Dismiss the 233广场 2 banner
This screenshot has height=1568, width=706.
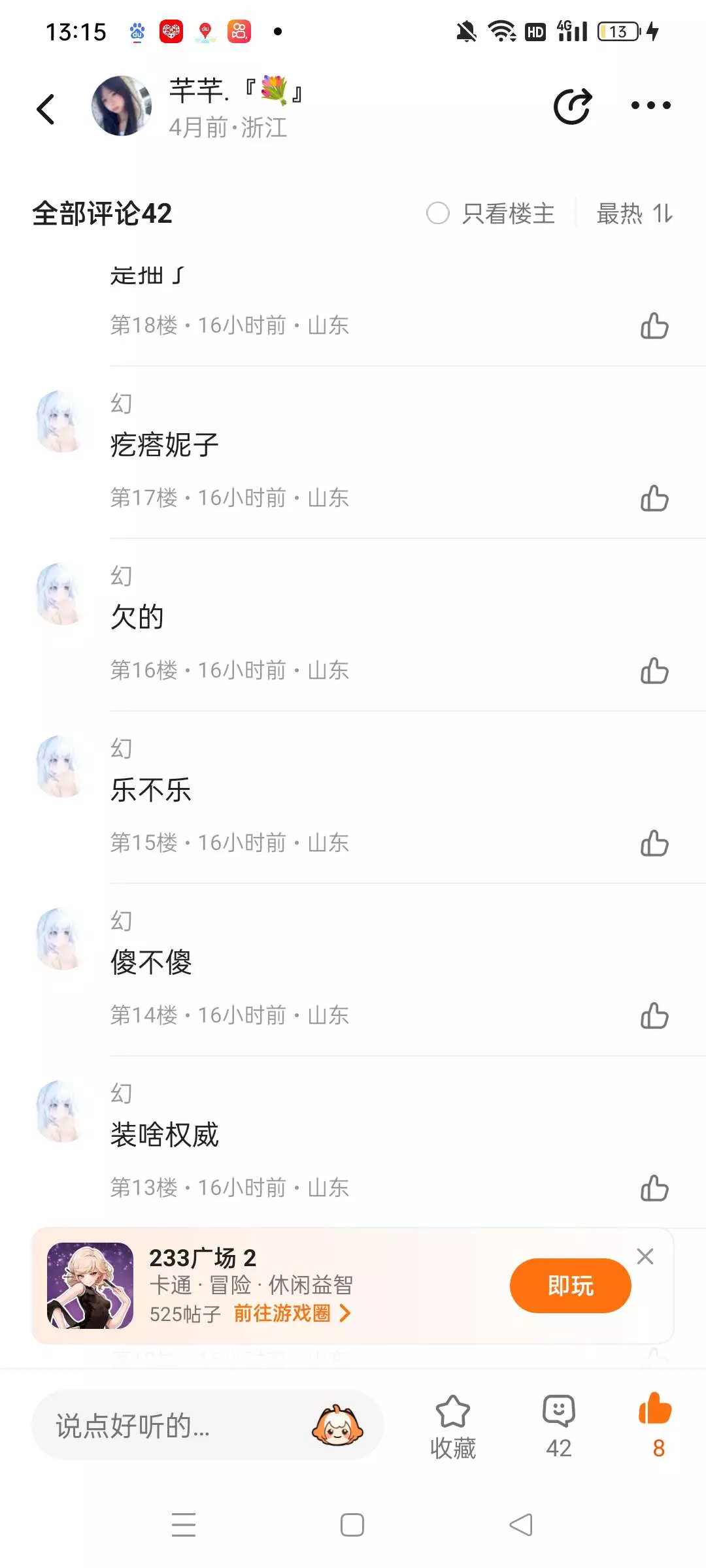[x=645, y=1256]
